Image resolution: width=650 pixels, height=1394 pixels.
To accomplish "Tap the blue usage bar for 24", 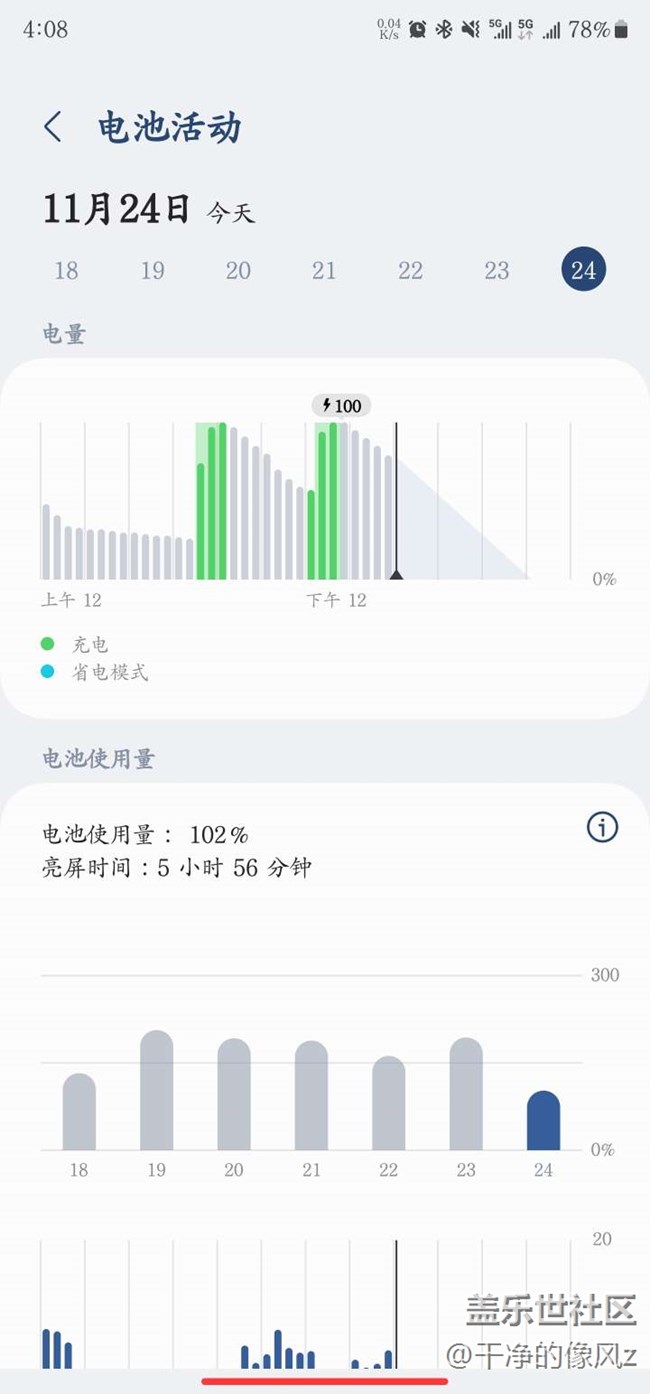I will click(543, 1120).
